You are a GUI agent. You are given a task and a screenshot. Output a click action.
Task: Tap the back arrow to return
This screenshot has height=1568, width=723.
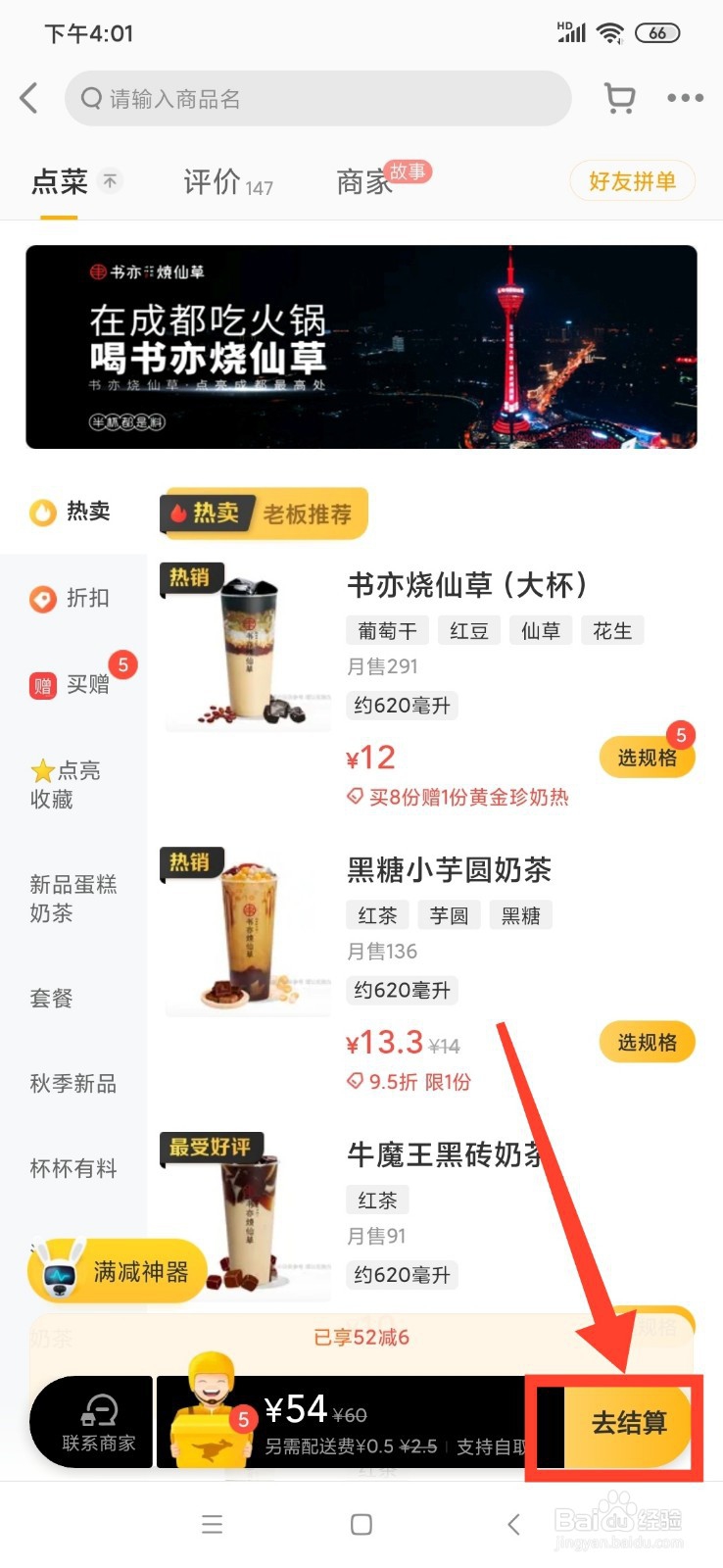(x=28, y=98)
